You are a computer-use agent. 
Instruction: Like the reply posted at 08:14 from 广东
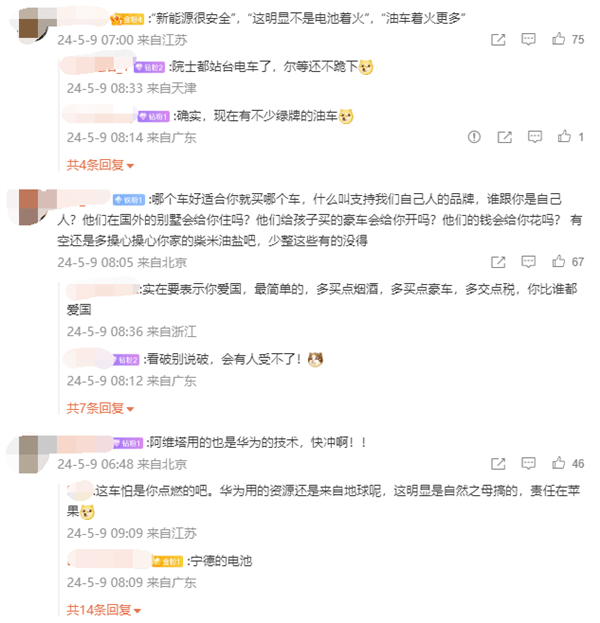[565, 137]
